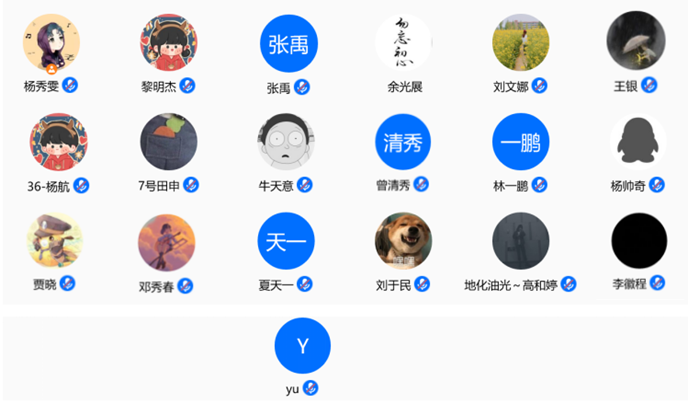This screenshot has width=688, height=404.
Task: Tap 王银's avatar tile
Action: [x=637, y=43]
